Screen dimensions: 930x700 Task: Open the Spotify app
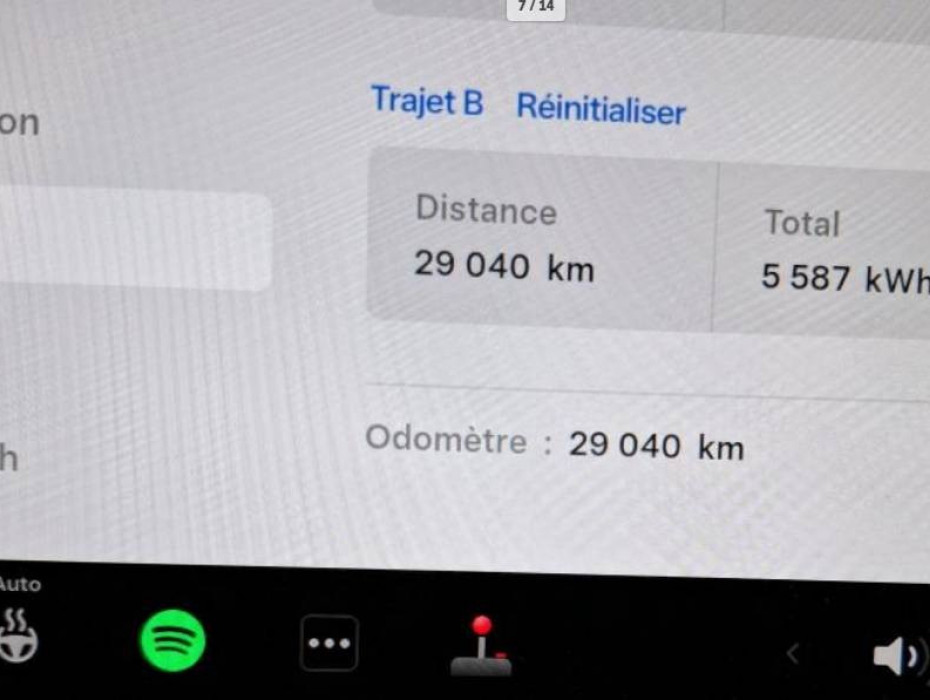click(x=173, y=641)
